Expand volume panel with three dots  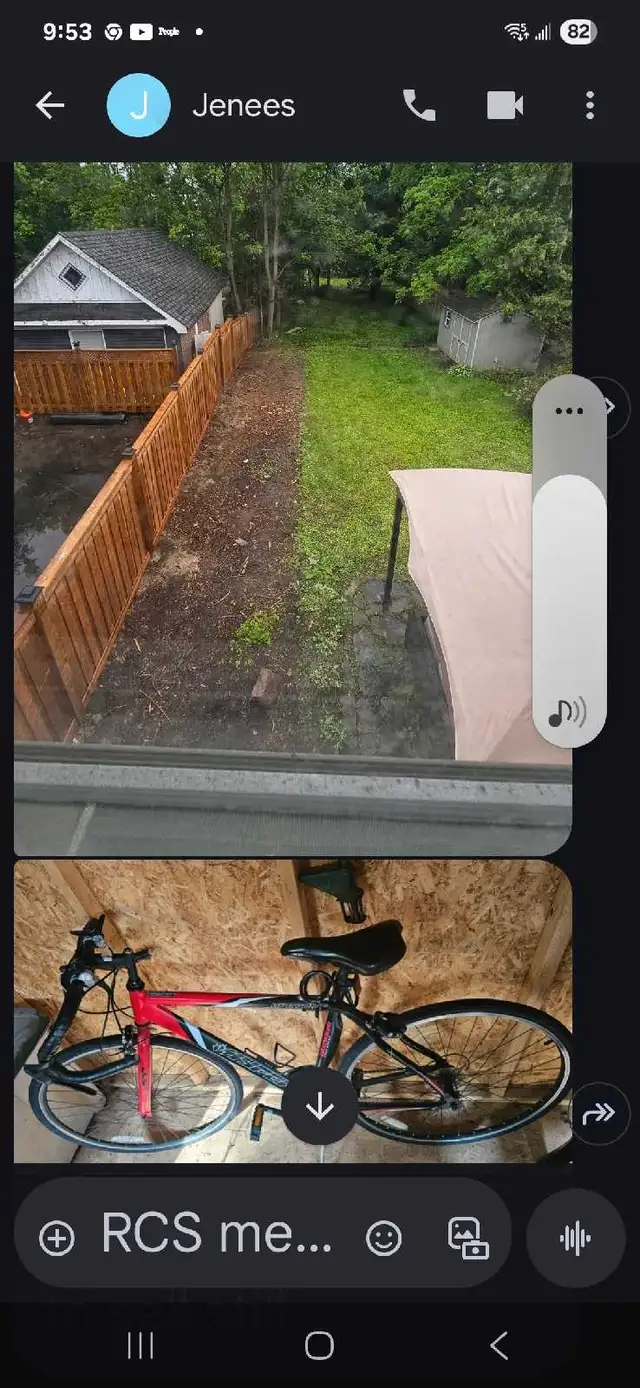click(x=569, y=411)
